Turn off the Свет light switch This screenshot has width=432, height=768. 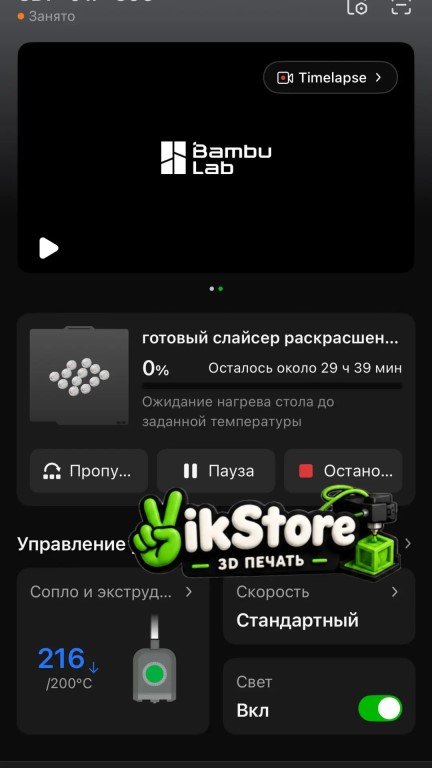(380, 708)
